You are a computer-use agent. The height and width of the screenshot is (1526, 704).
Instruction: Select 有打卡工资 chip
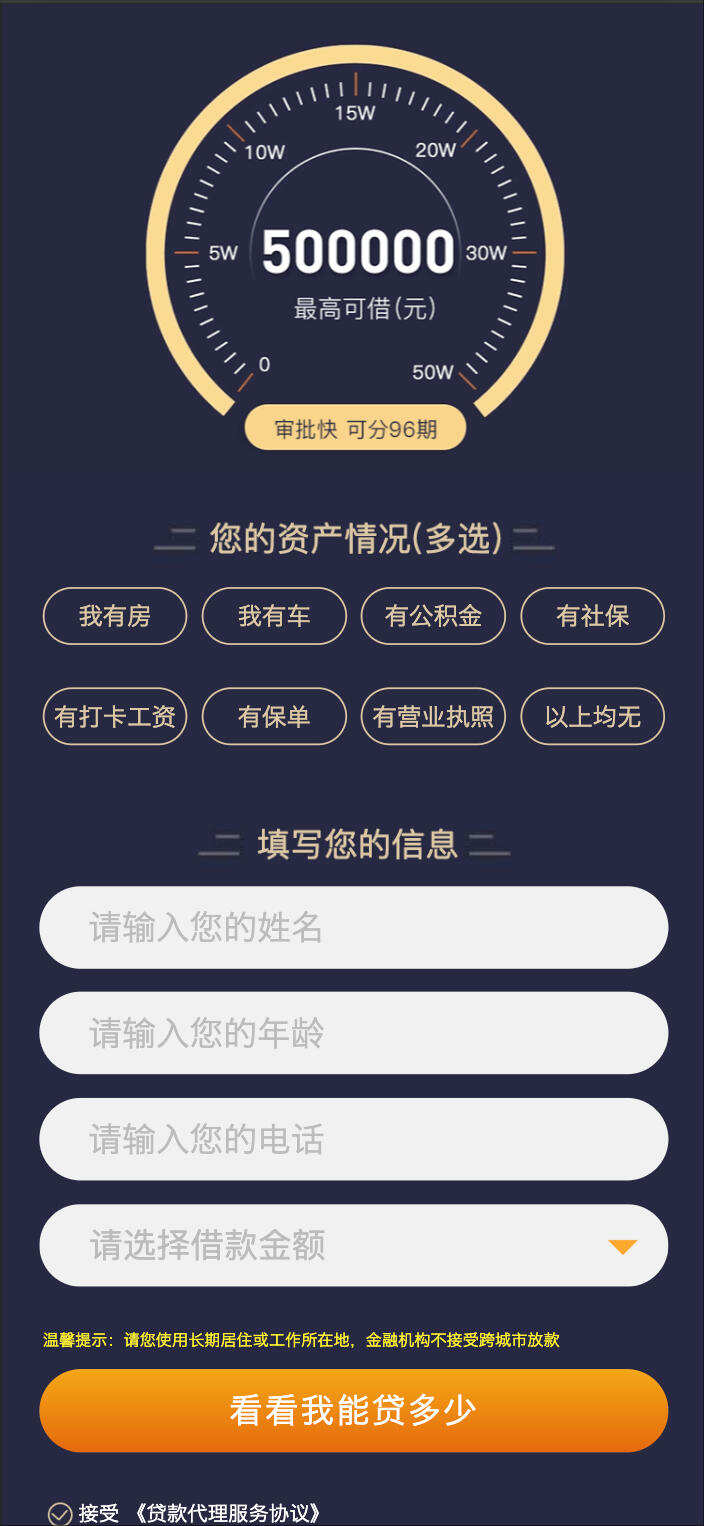115,716
